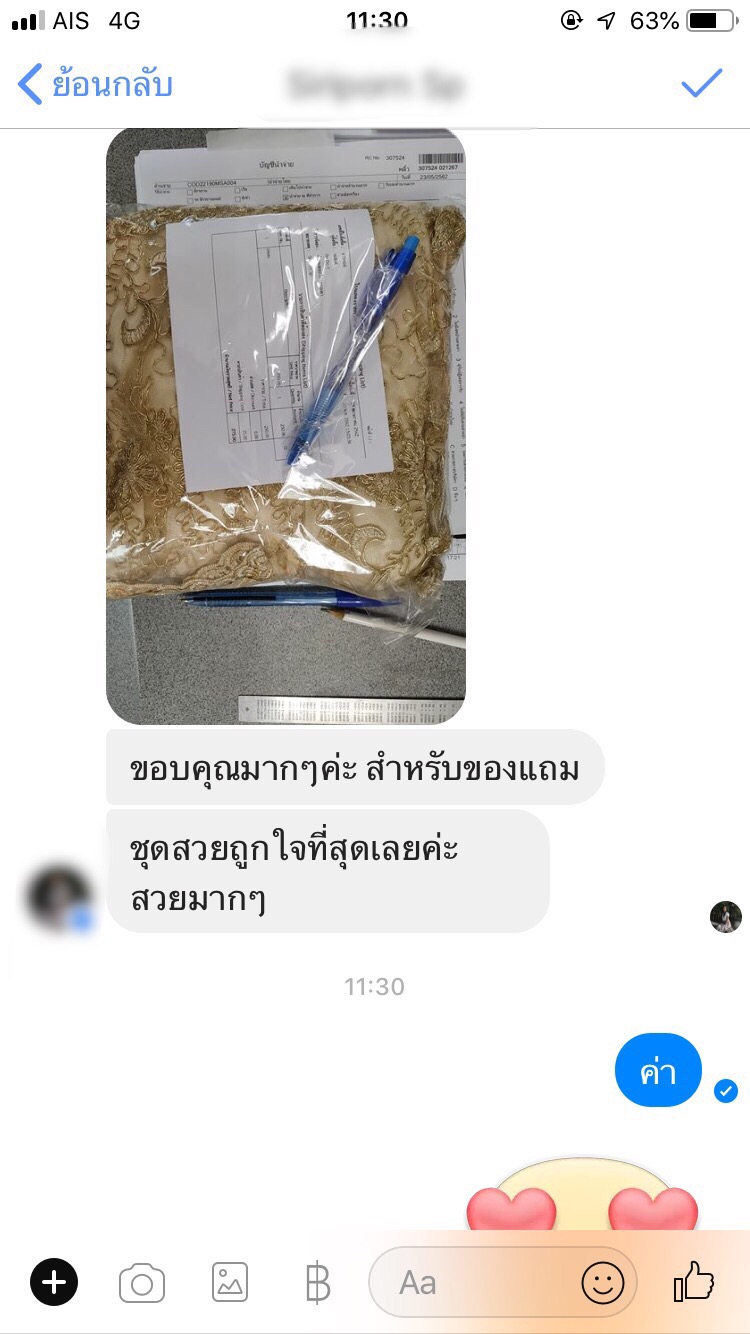Open the baht payment option
Viewport: 750px width, 1334px height.
coord(317,1282)
